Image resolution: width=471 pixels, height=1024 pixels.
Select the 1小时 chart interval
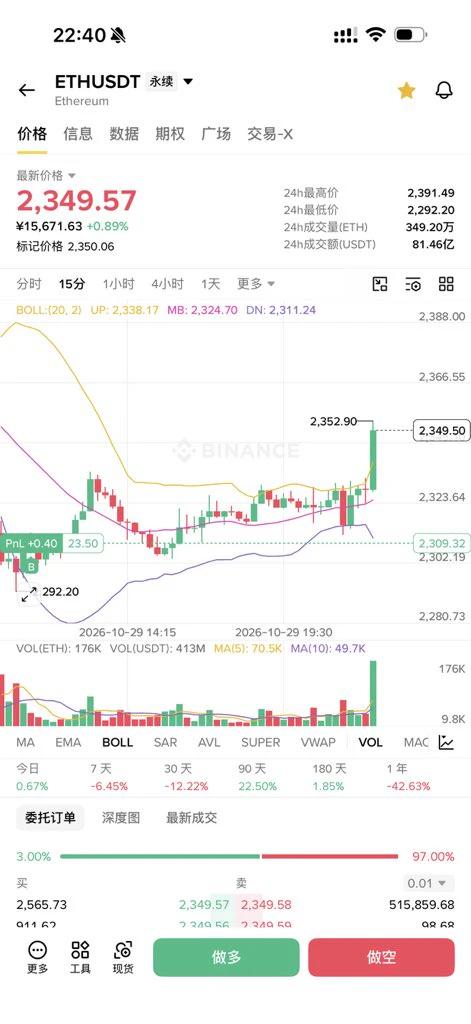(x=118, y=284)
